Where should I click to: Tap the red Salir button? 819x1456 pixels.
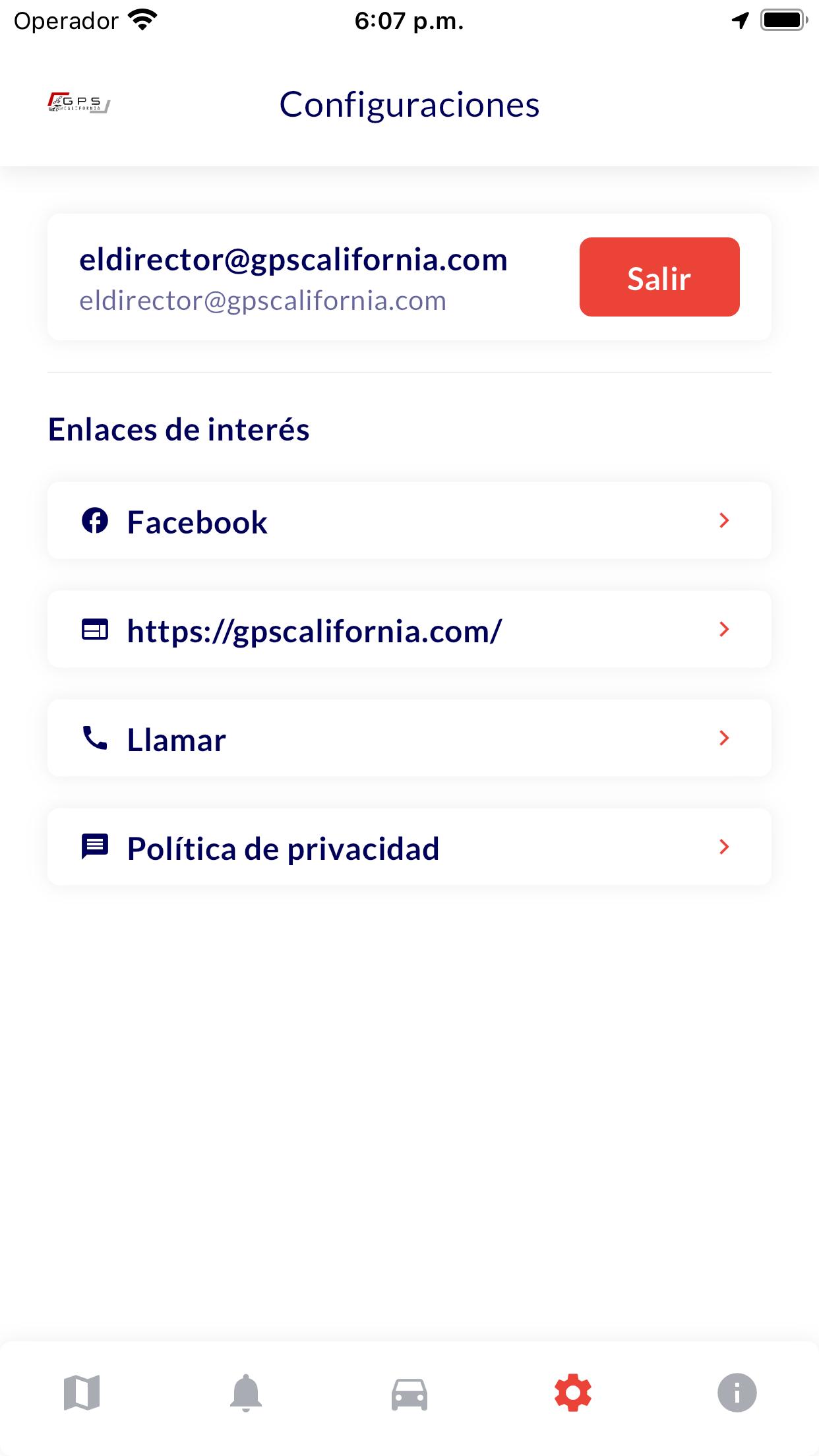coord(659,277)
